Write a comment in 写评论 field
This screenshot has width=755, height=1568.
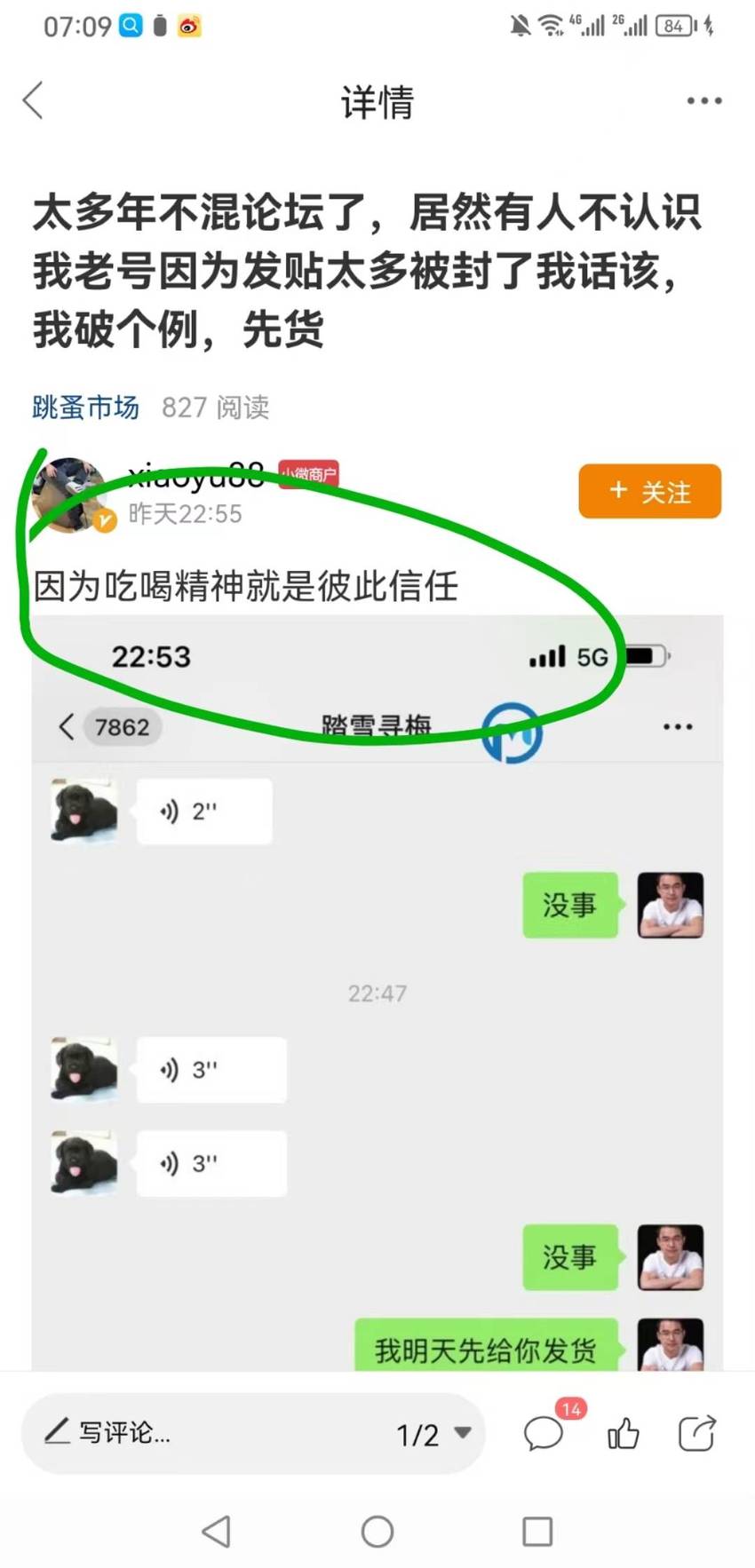[x=204, y=1432]
